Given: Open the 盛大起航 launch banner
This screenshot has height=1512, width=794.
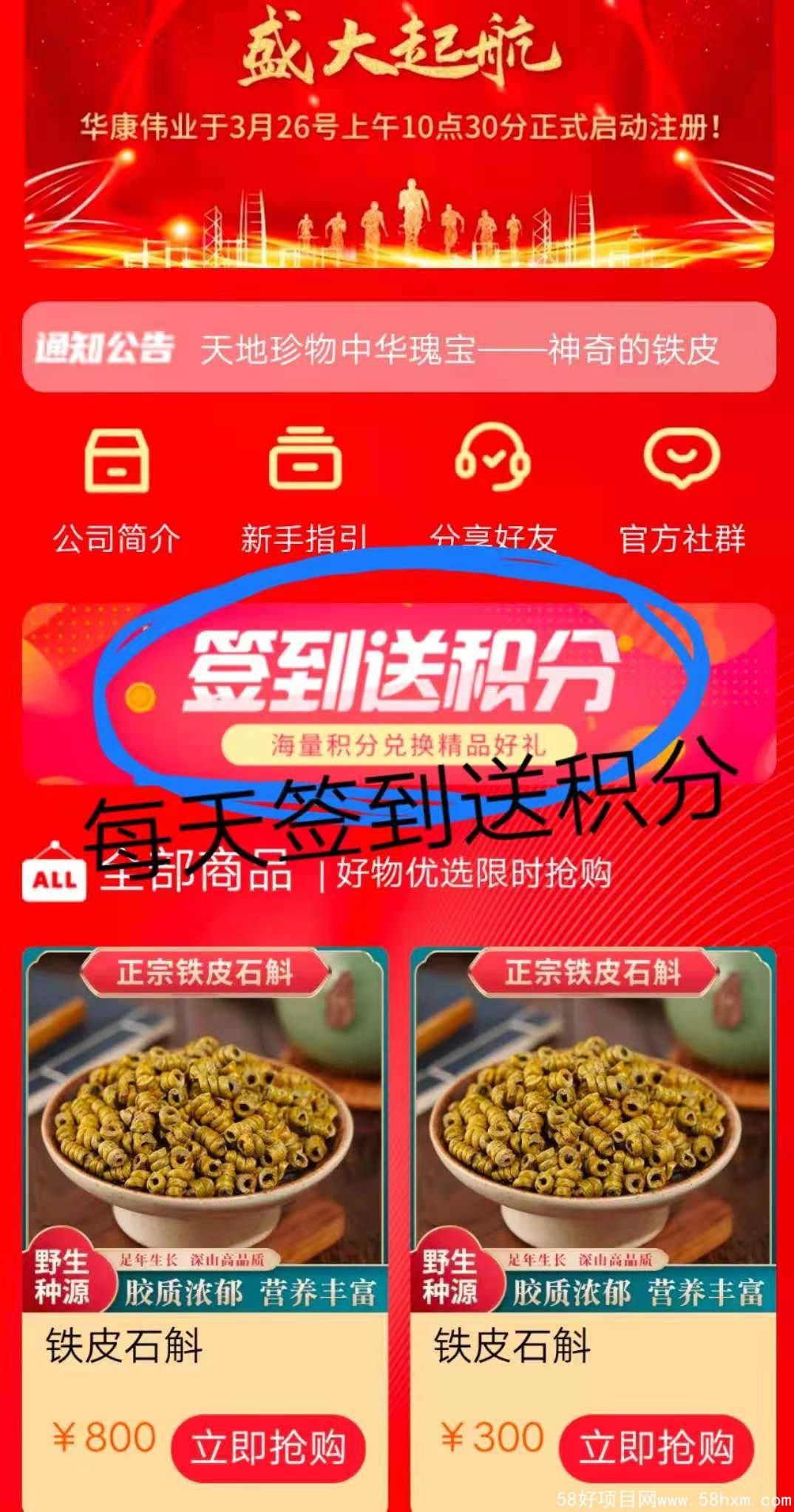Looking at the screenshot, I should tap(399, 133).
